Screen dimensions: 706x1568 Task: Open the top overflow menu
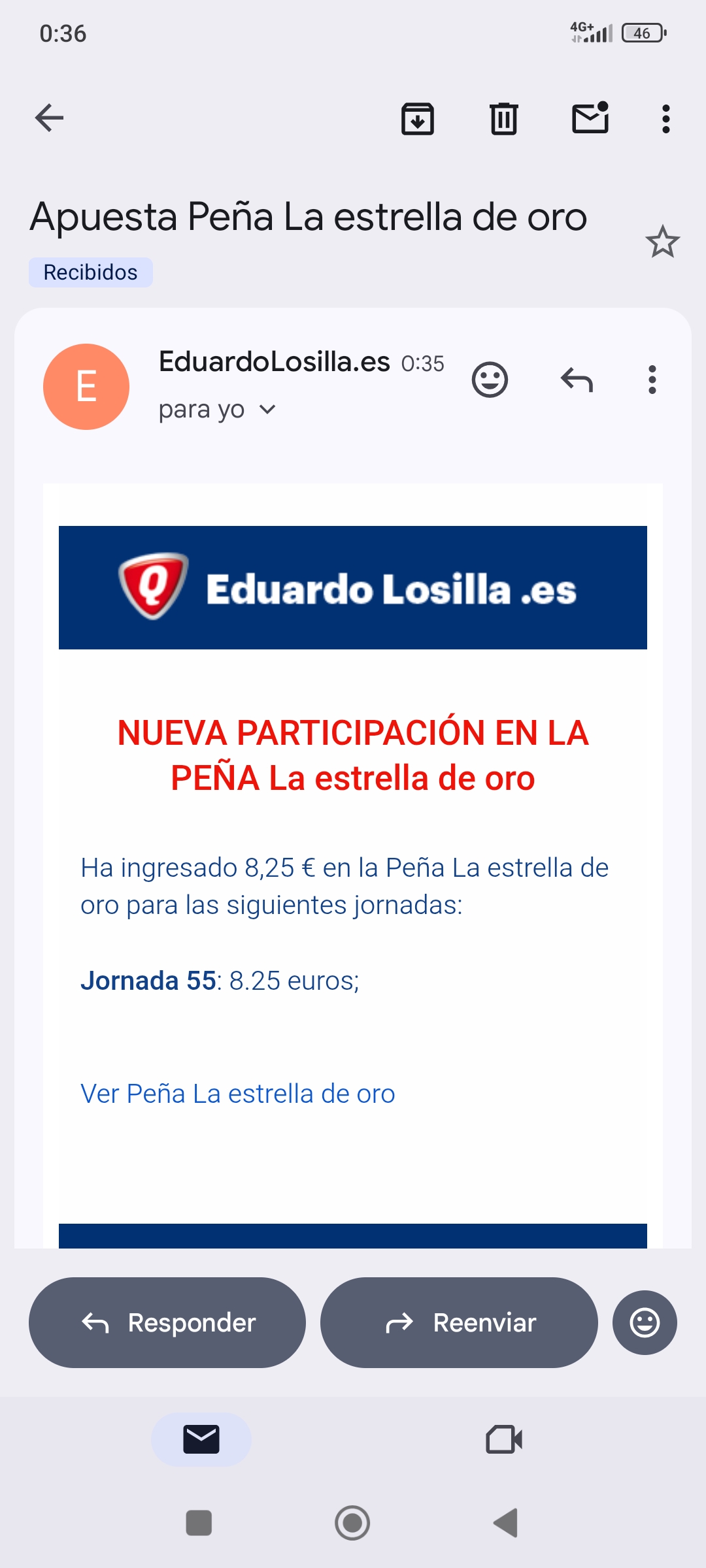(665, 118)
